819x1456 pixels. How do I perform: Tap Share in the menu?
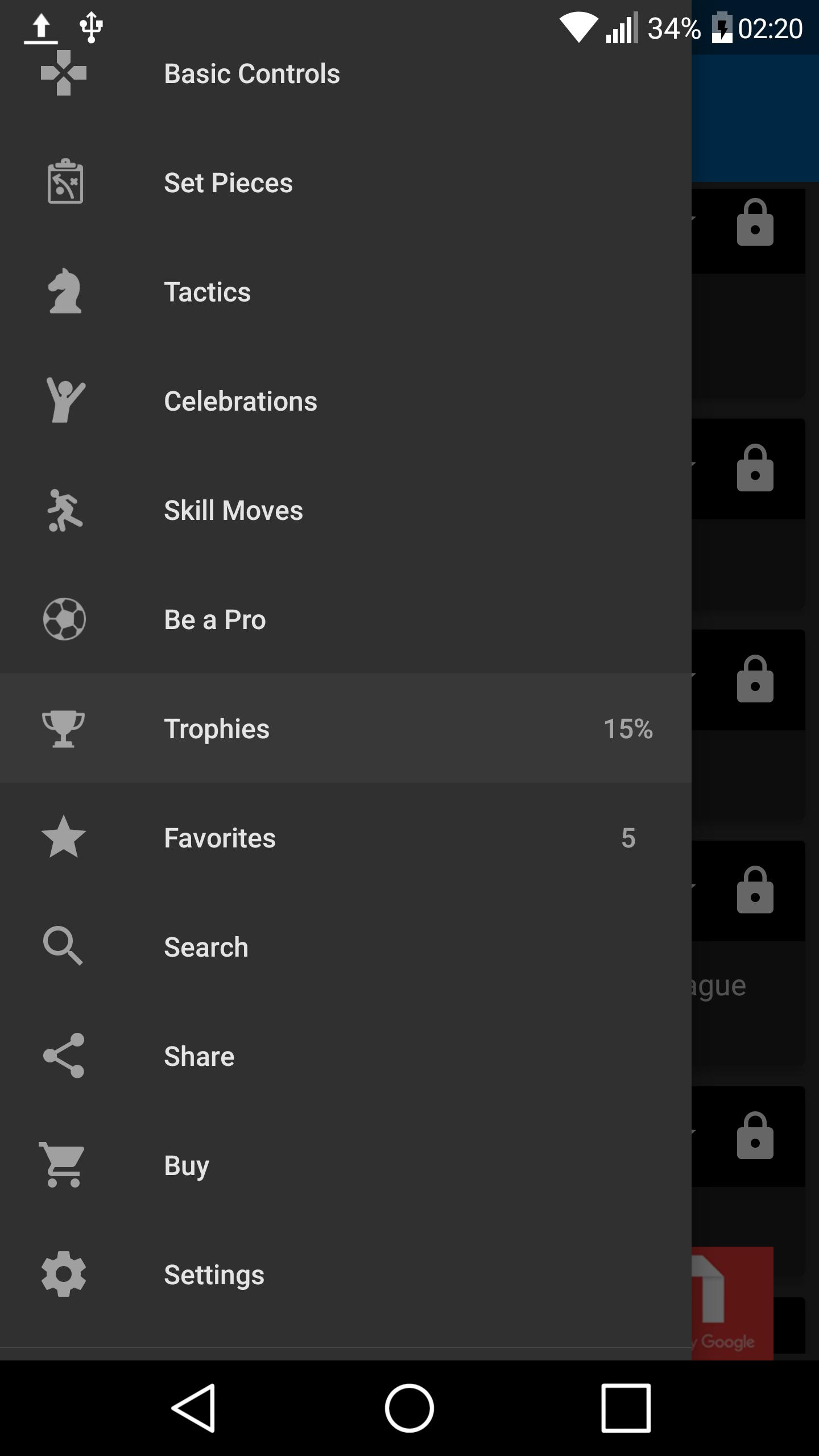pos(199,1056)
